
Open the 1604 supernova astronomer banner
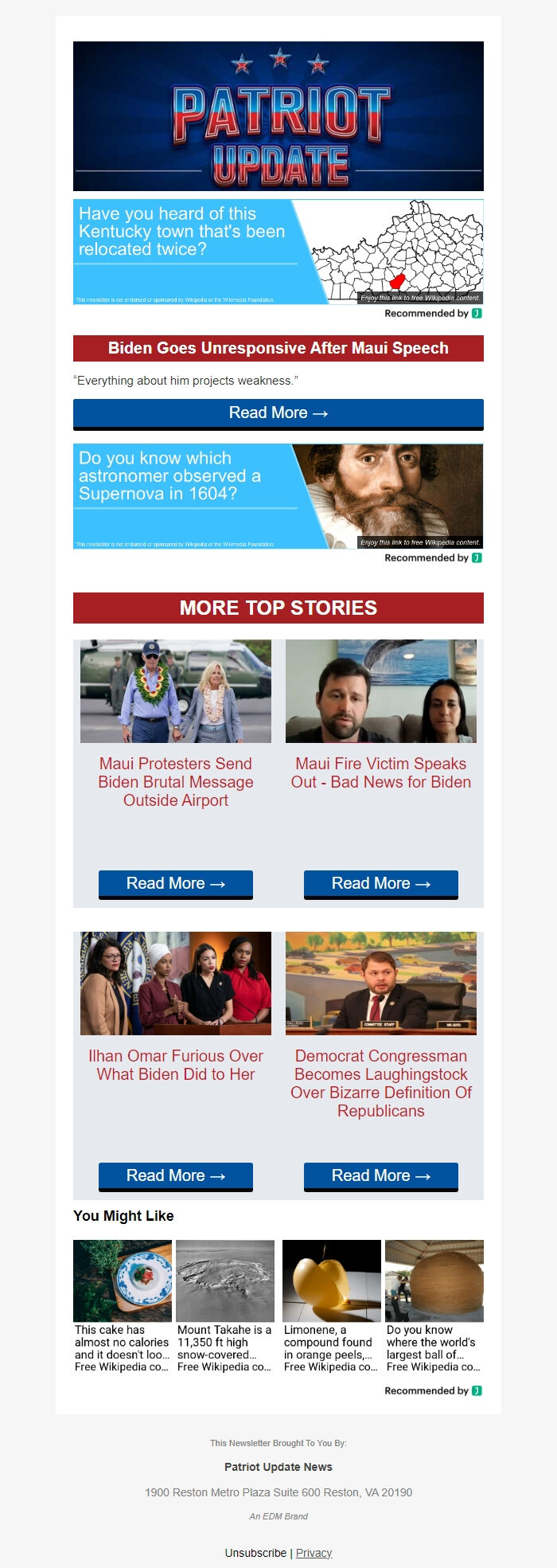278,496
